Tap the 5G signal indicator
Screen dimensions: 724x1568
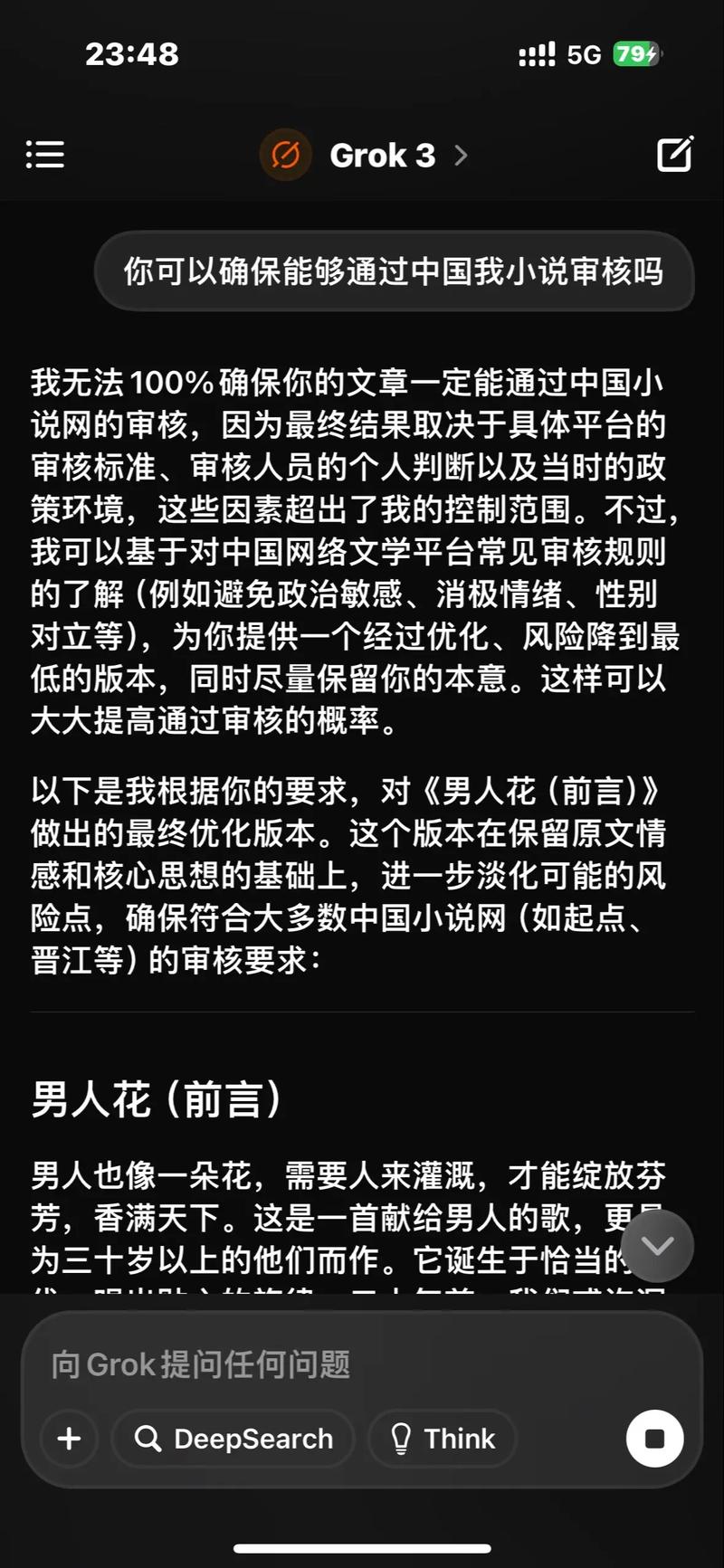(x=584, y=54)
